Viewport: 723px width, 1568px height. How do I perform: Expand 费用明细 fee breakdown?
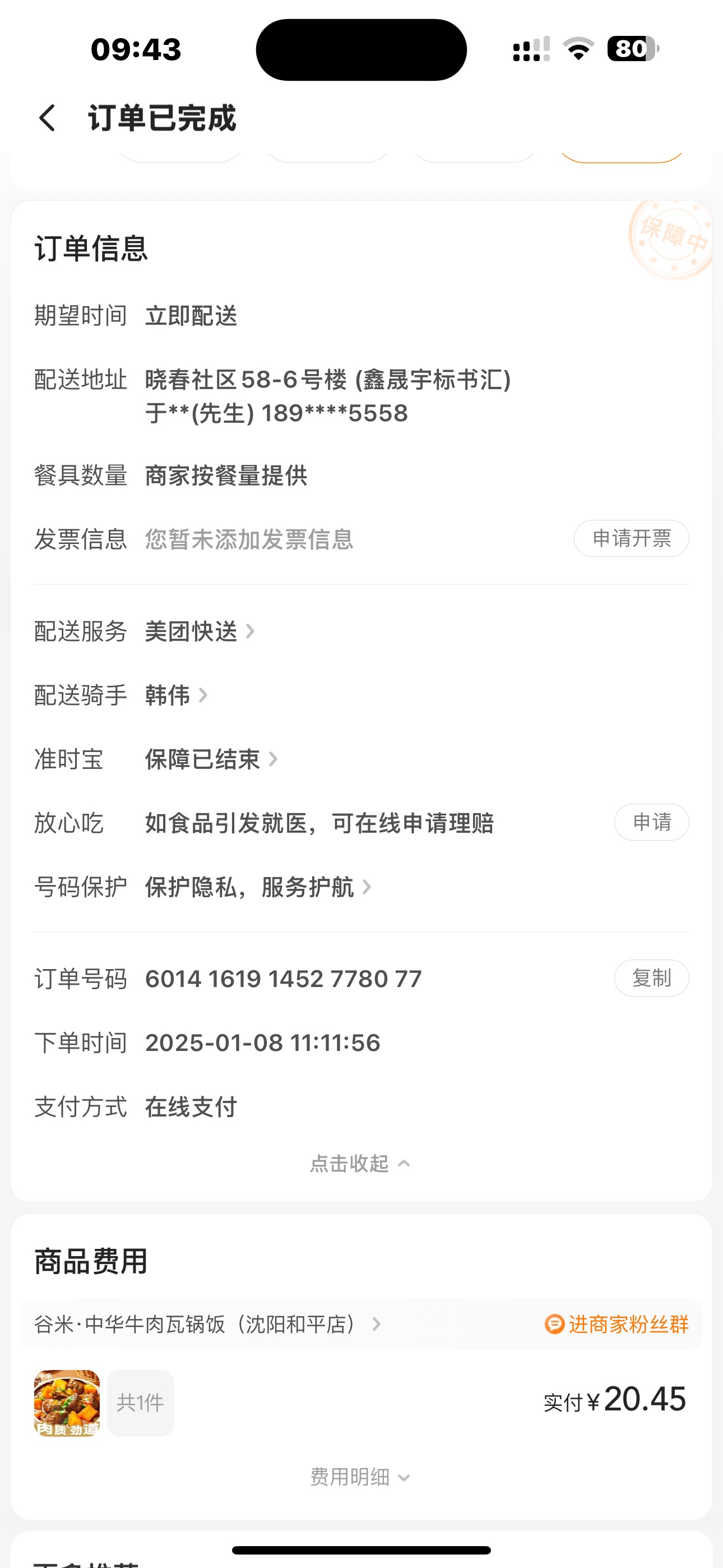point(360,1477)
